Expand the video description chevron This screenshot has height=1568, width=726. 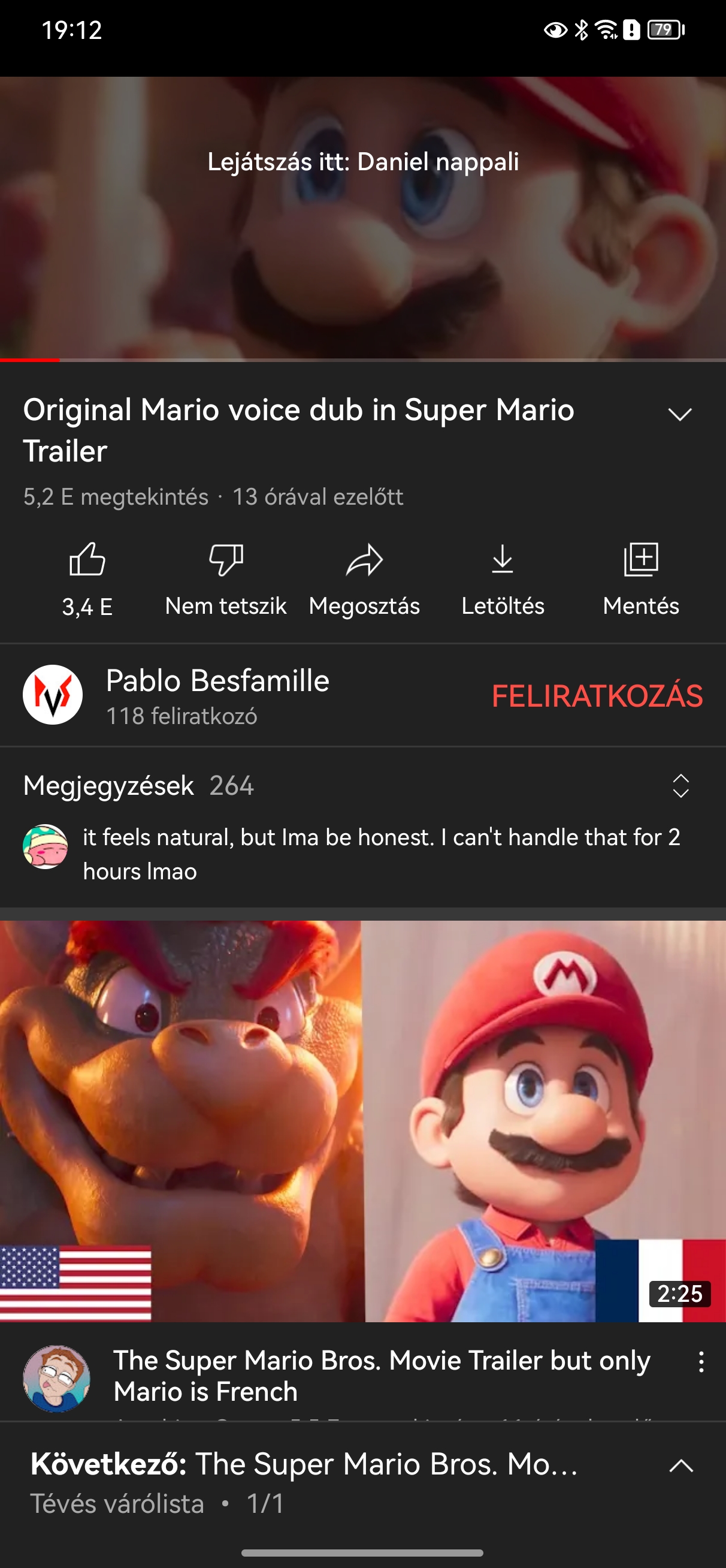679,415
